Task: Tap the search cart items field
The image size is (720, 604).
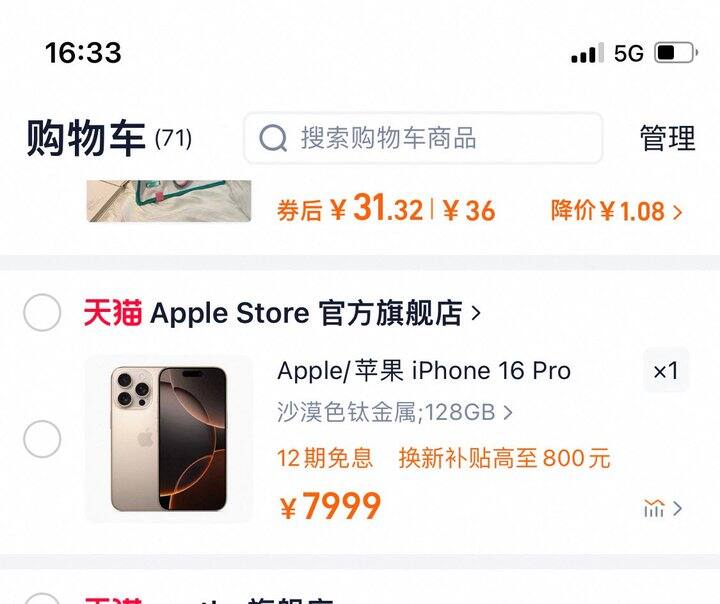Action: pos(422,138)
